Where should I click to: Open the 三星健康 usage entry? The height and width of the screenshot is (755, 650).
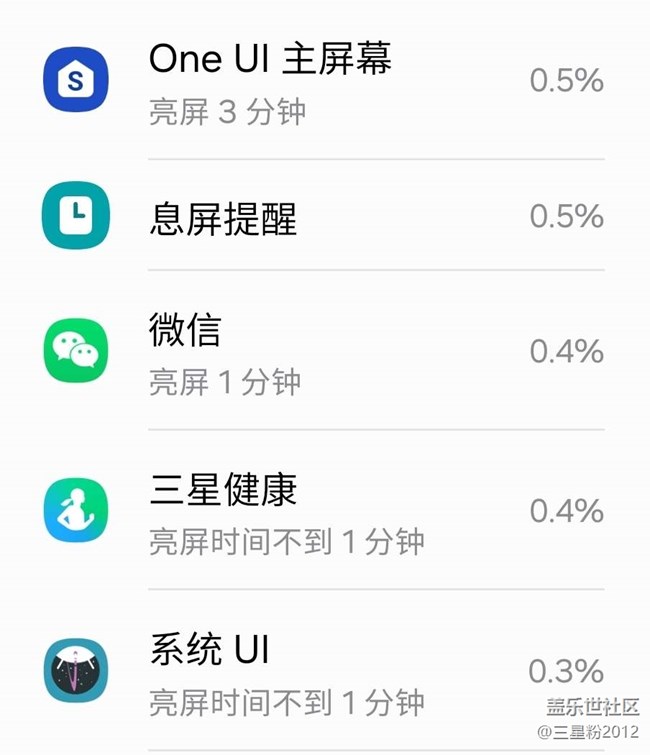325,511
